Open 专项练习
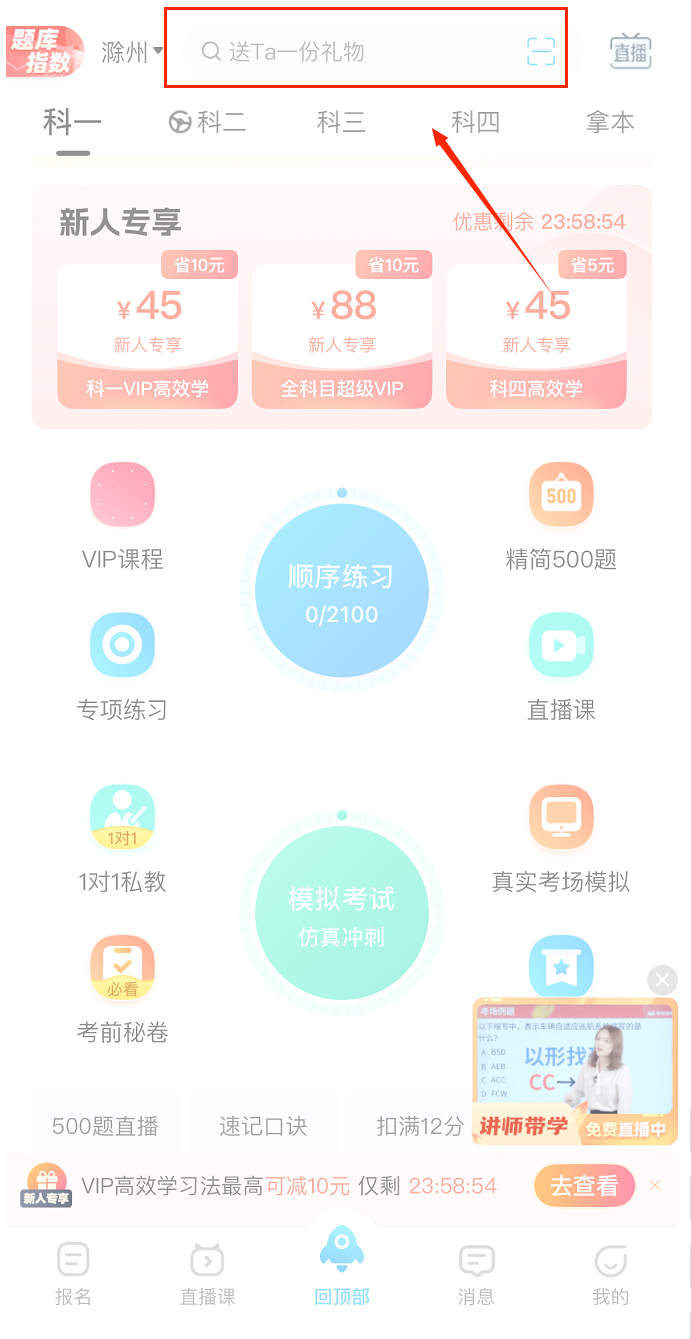Viewport: 691px width, 1339px height. [123, 665]
